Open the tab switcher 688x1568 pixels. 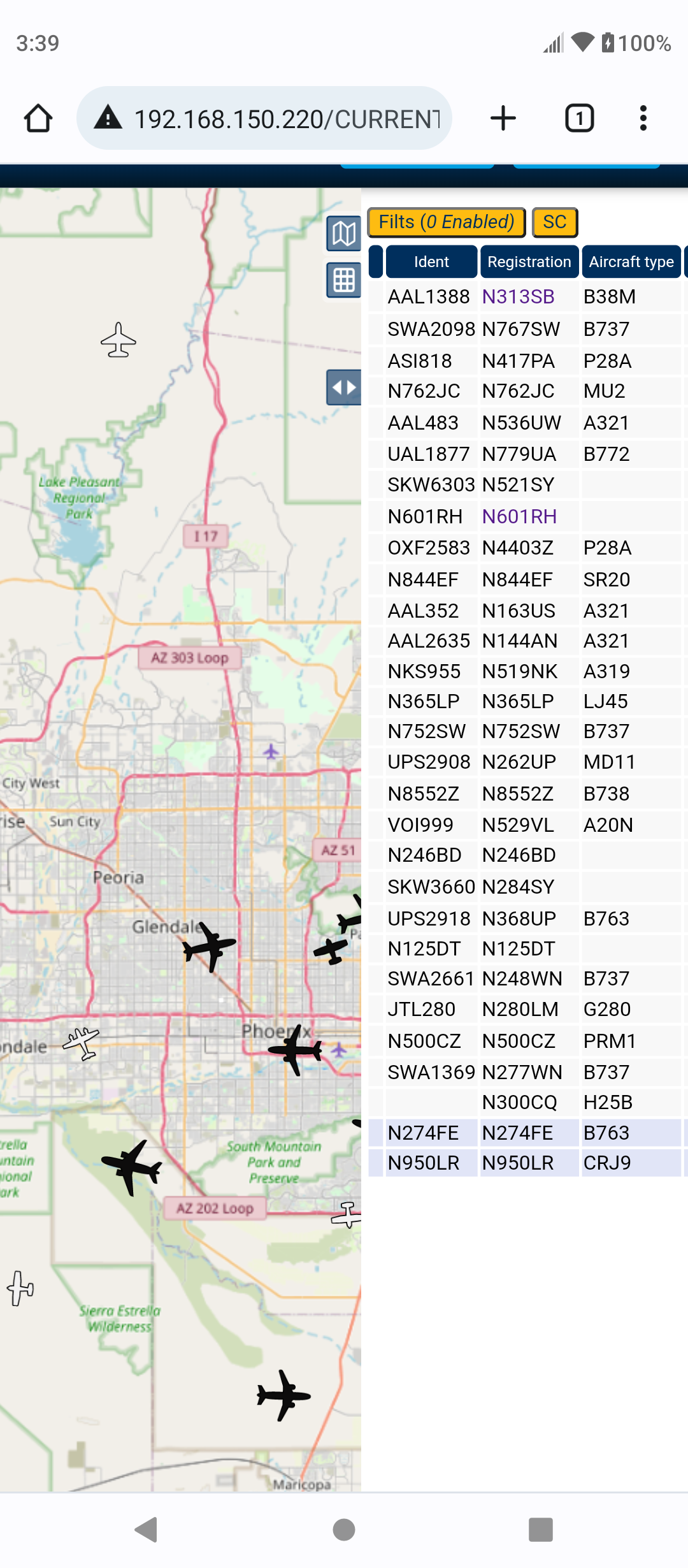tap(579, 119)
